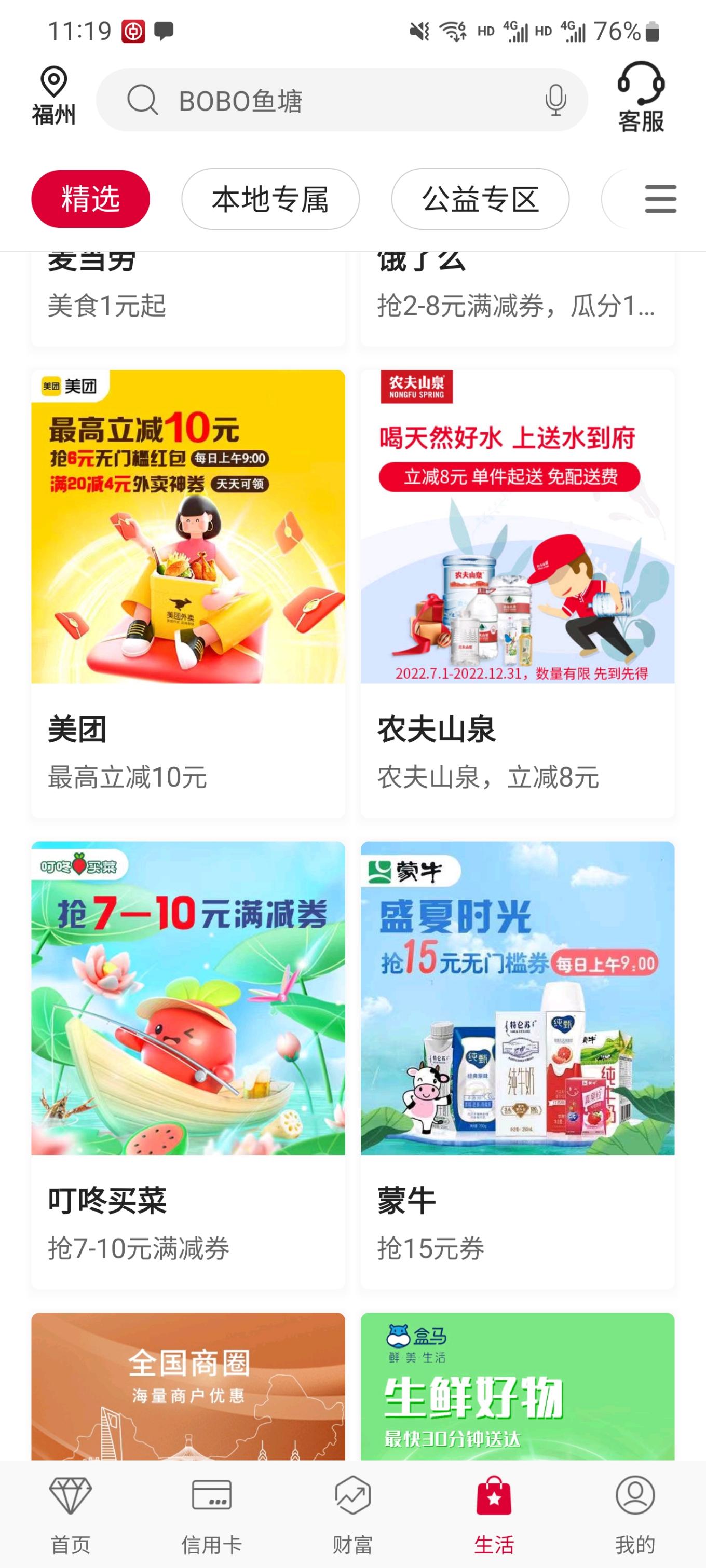
Task: Open 蒙牛 抢15元券 card
Action: click(x=517, y=1064)
